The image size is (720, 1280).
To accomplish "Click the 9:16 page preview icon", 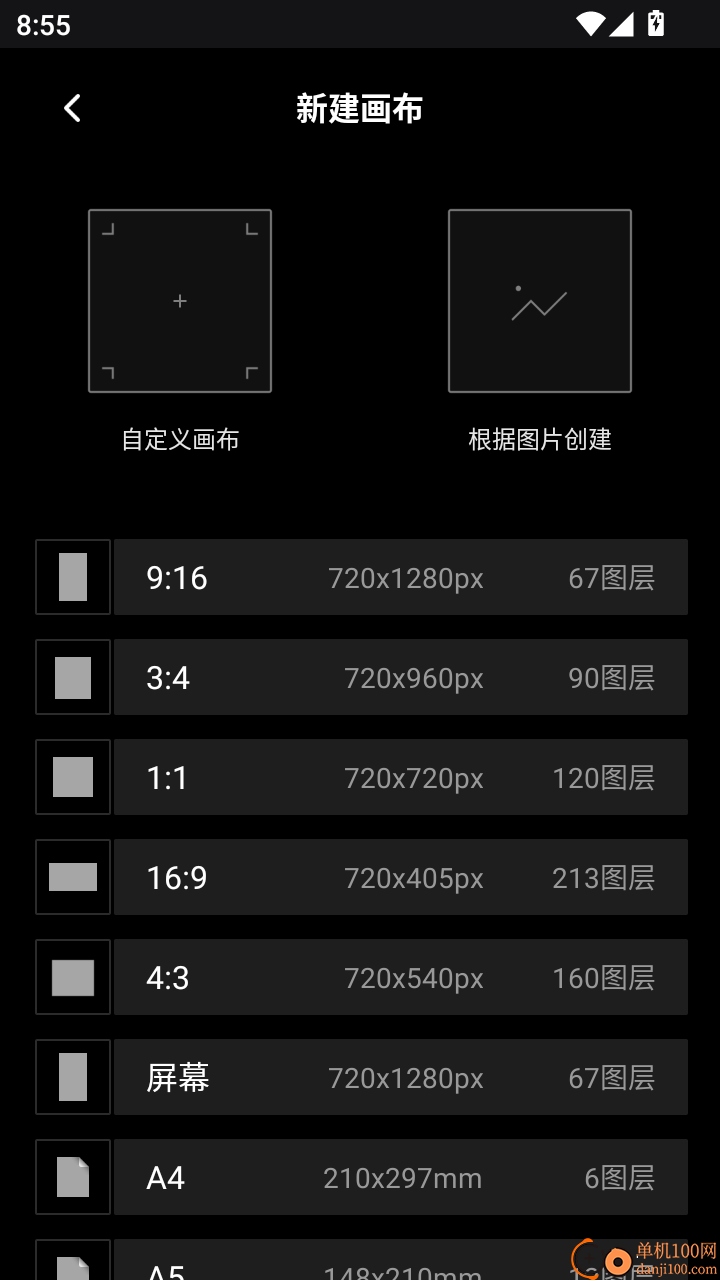I will [72, 577].
